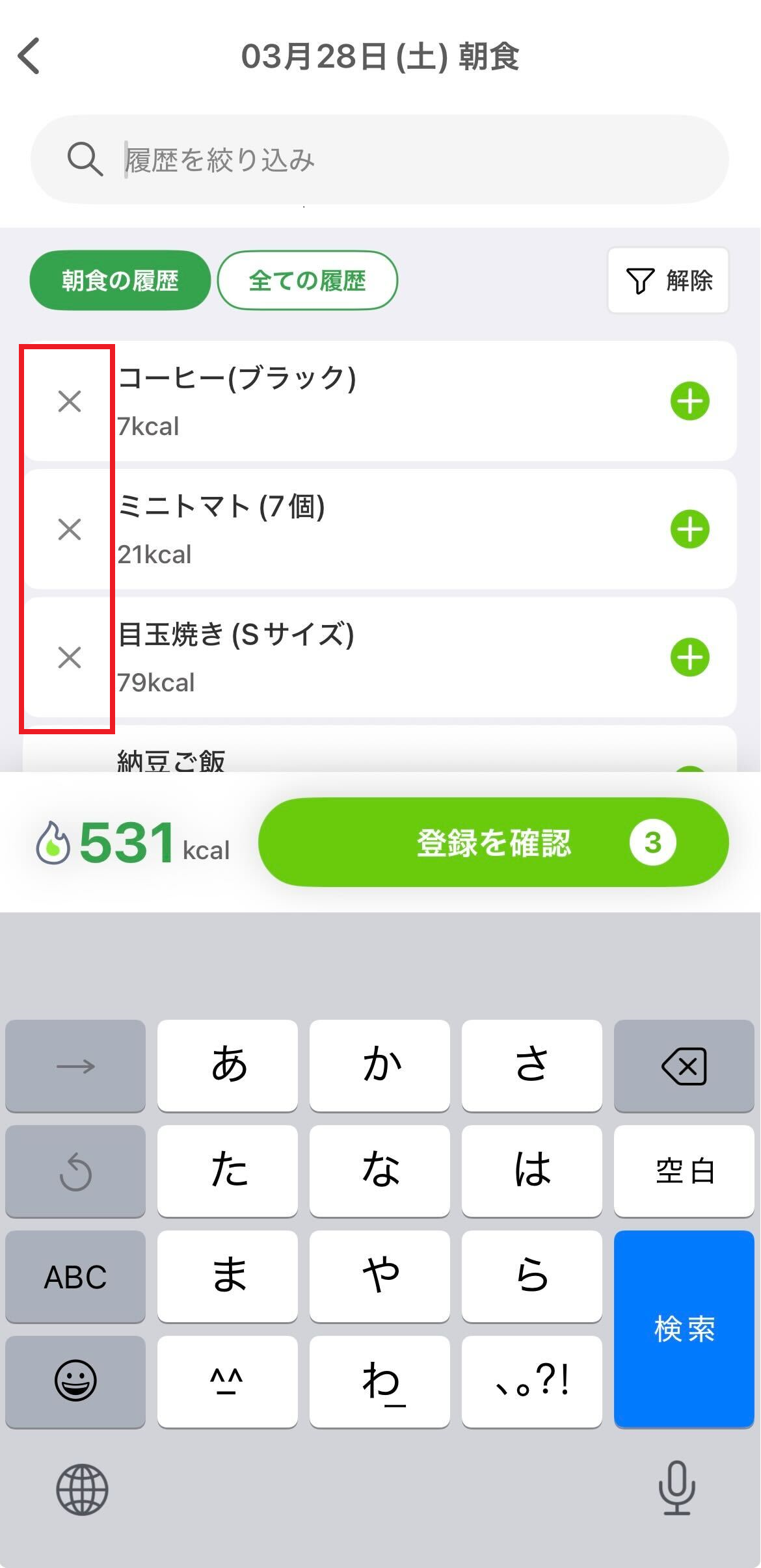
Task: Tap the green add icon next to コーヒー(ブラック)
Action: pyautogui.click(x=690, y=401)
